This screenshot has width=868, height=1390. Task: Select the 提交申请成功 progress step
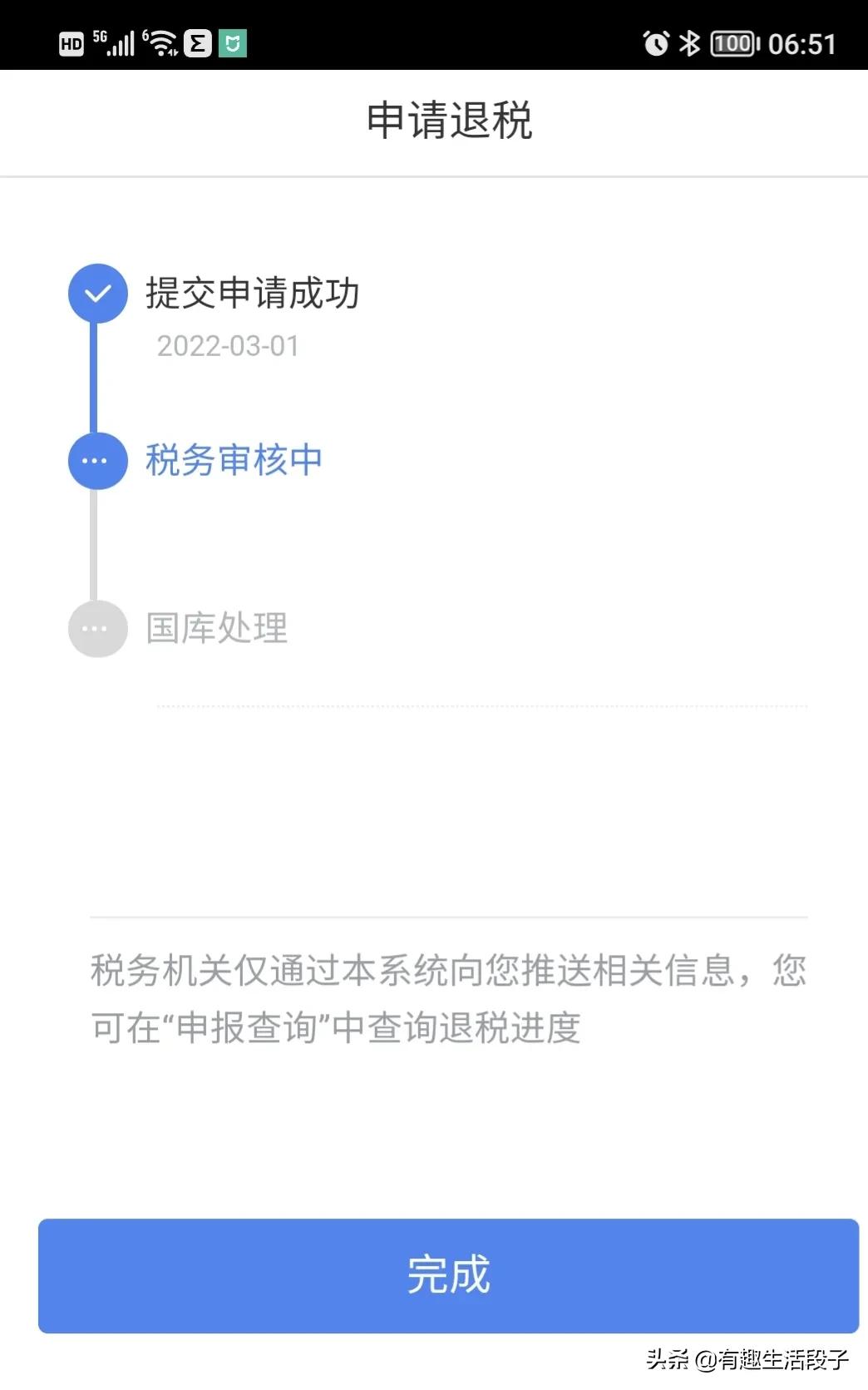click(252, 293)
